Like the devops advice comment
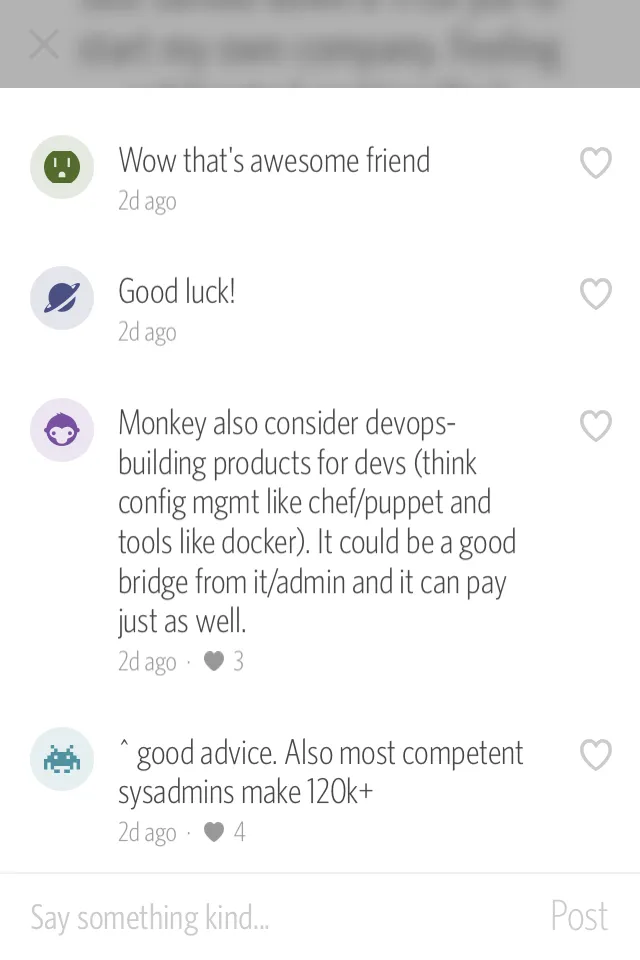The image size is (640, 960). point(596,426)
